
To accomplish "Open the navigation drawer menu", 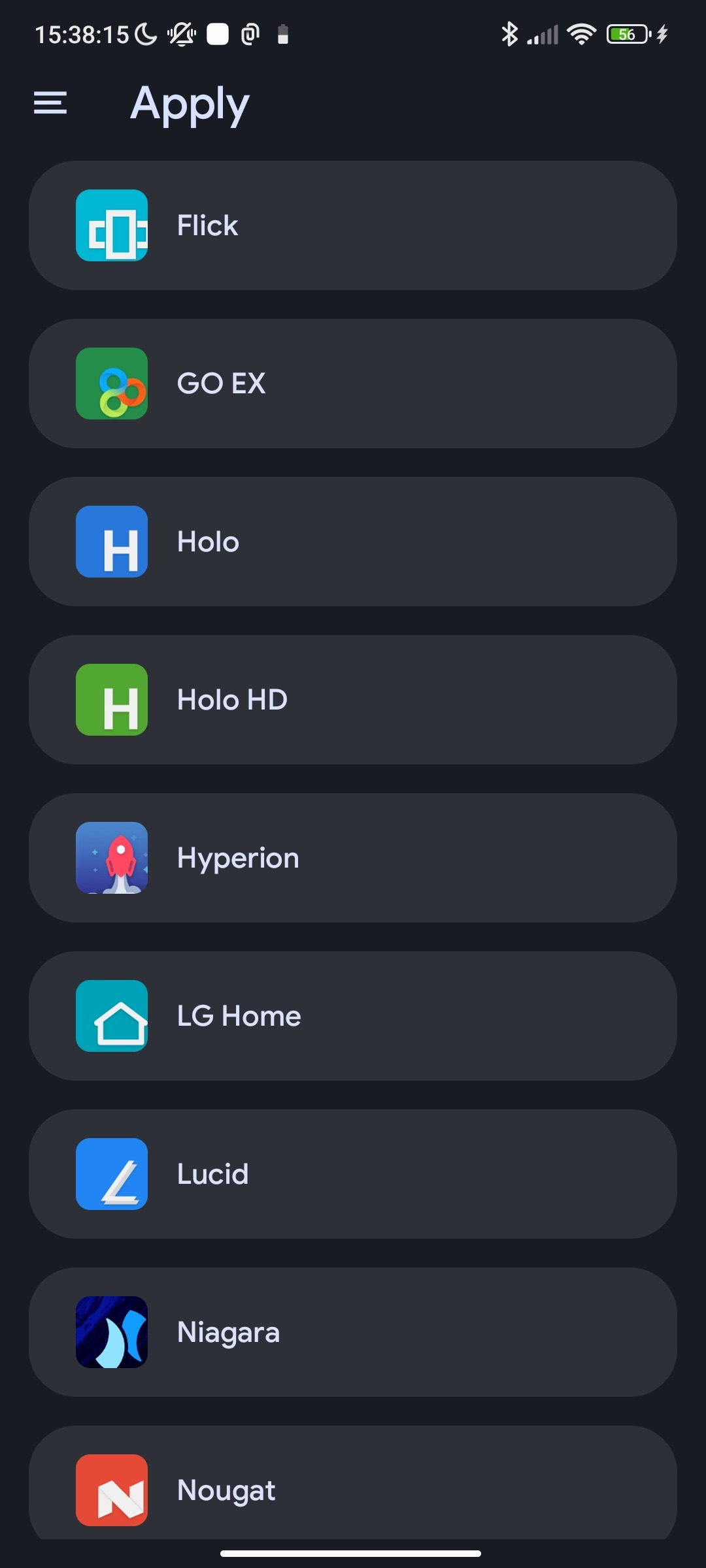I will (x=50, y=103).
